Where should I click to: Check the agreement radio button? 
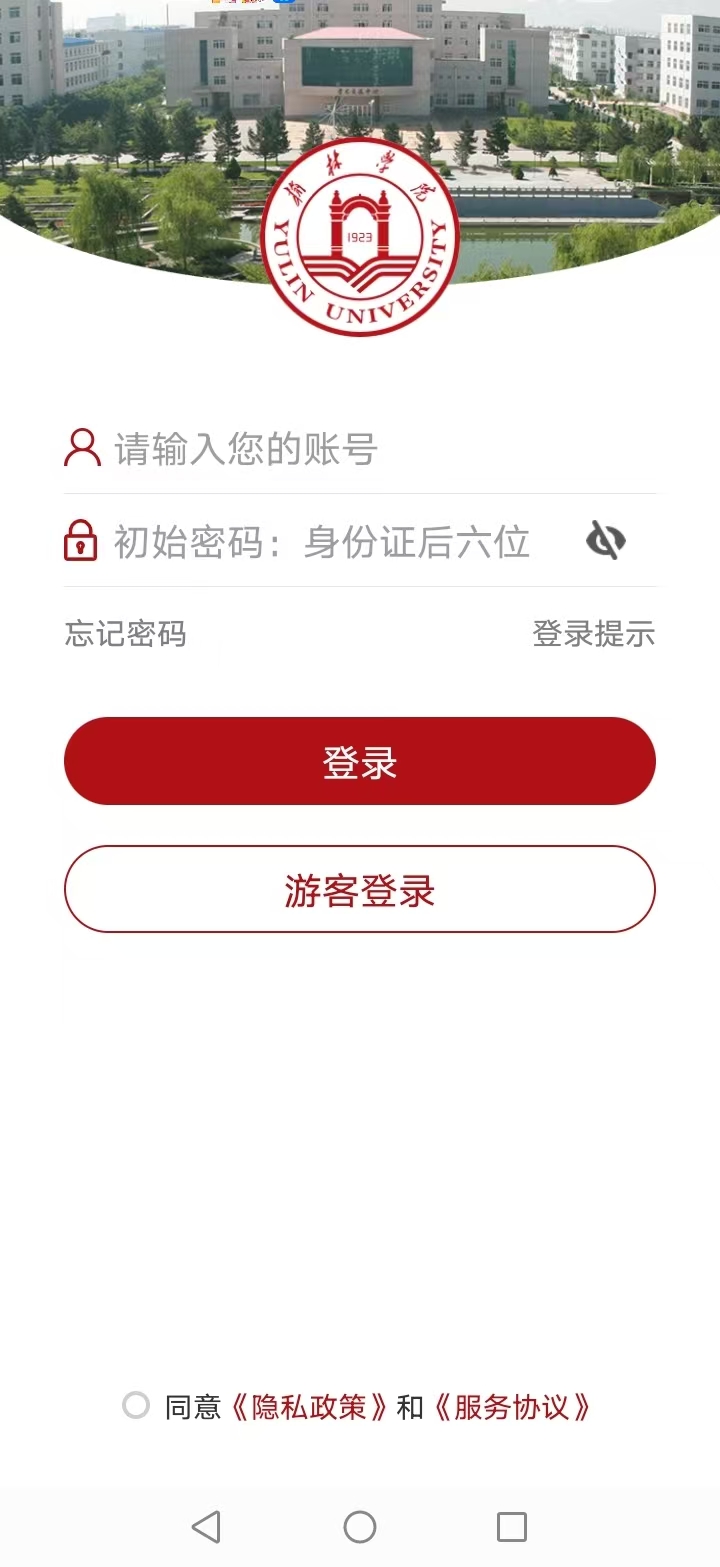coord(136,1406)
